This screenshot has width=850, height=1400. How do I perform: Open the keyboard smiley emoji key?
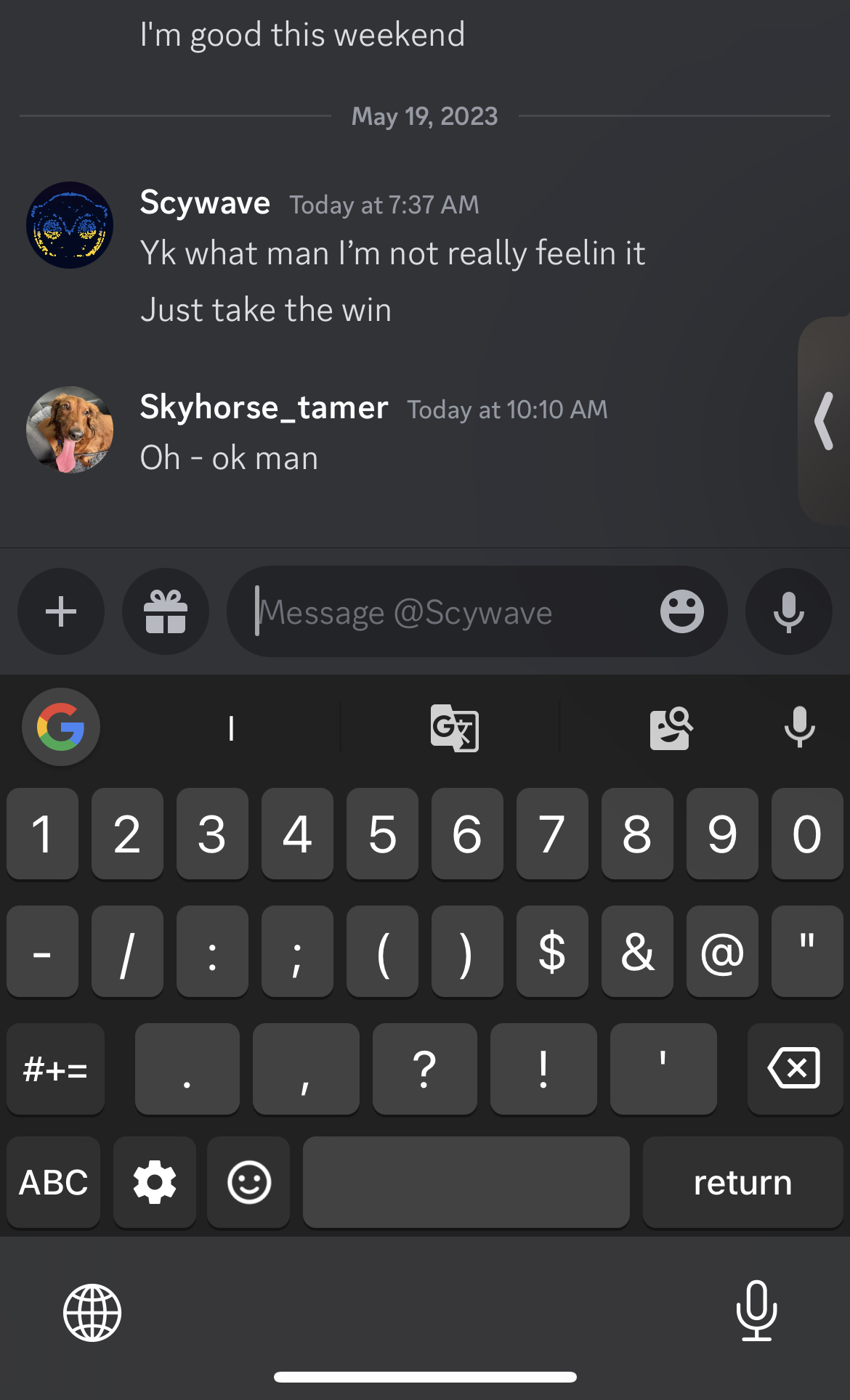[249, 1182]
